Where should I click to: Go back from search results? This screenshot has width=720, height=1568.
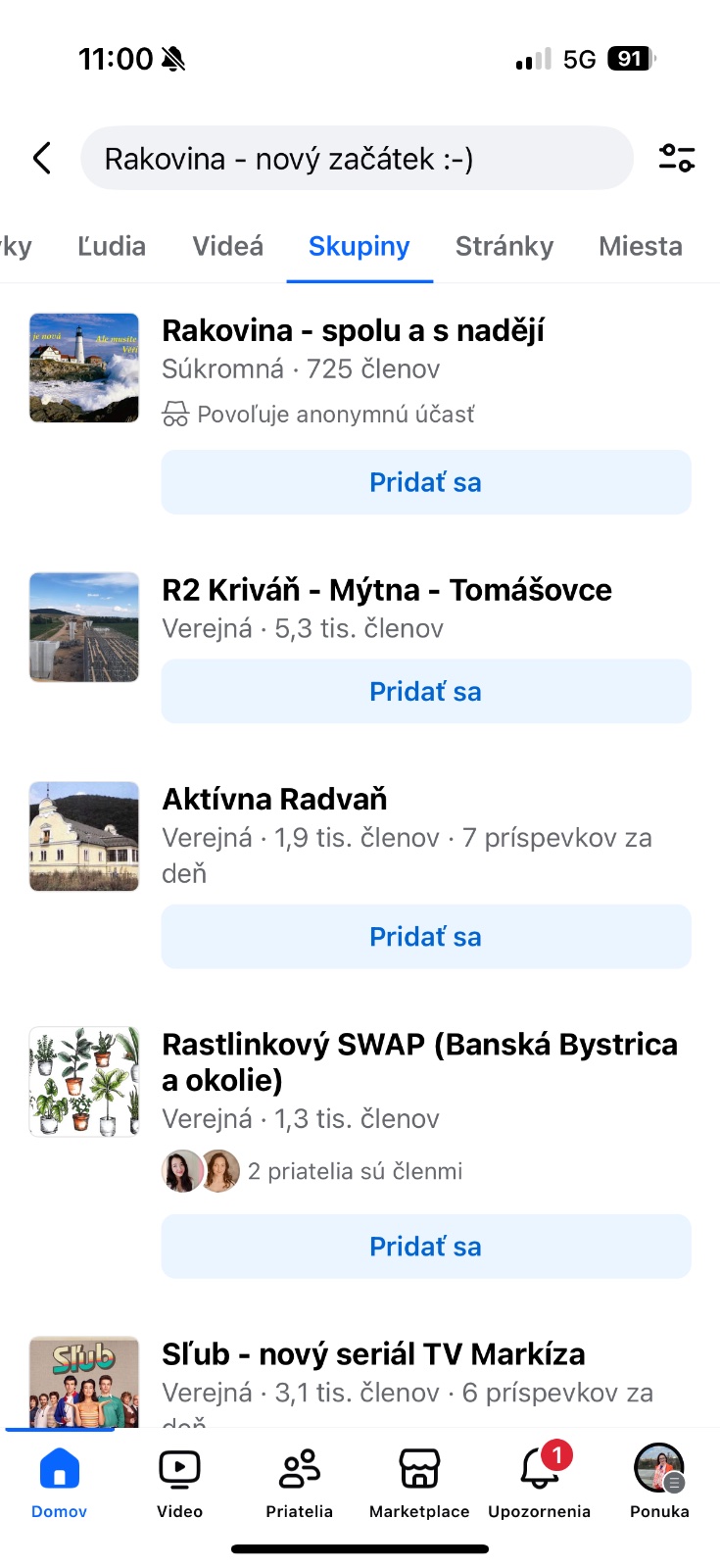pos(42,158)
